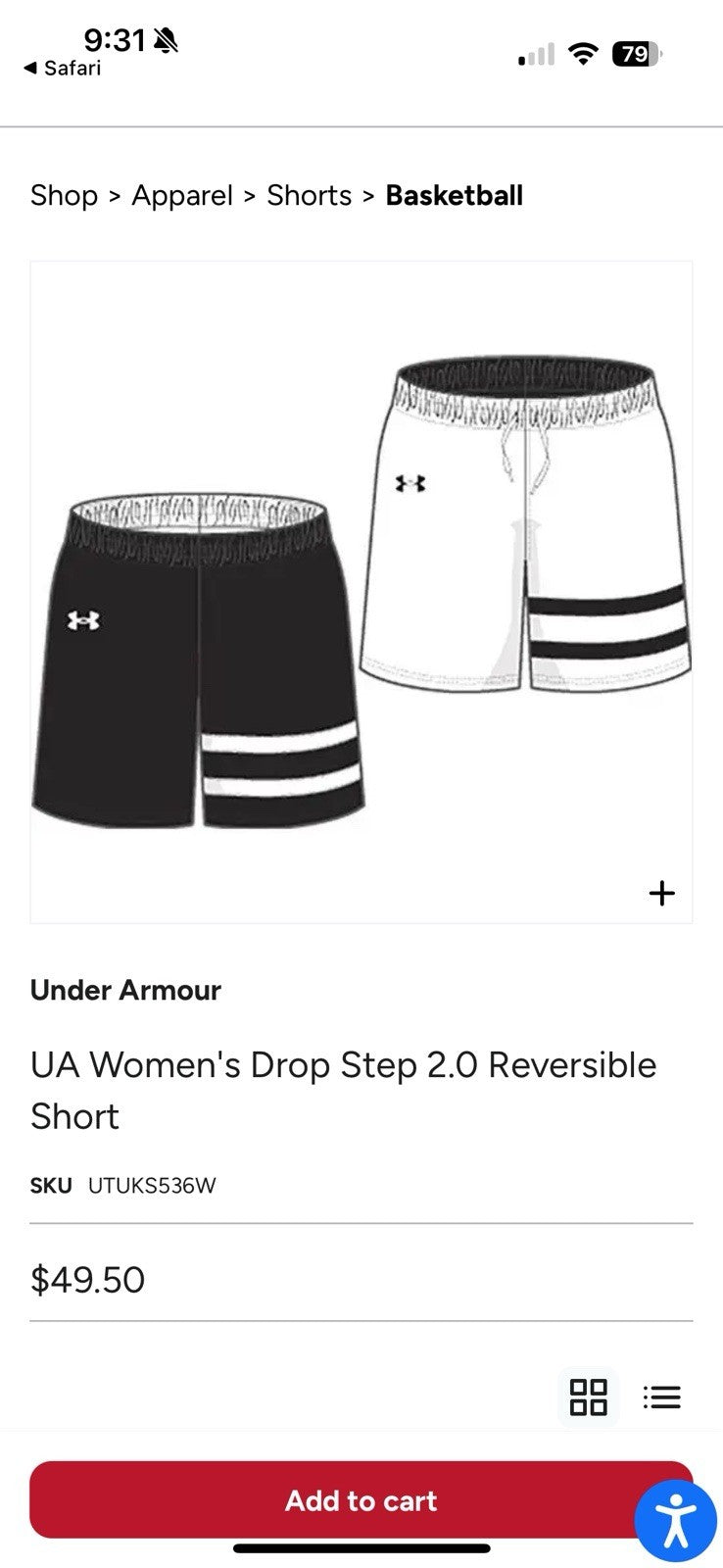Tap the $49.50 price text
Image resolution: width=723 pixels, height=1568 pixels.
88,1278
